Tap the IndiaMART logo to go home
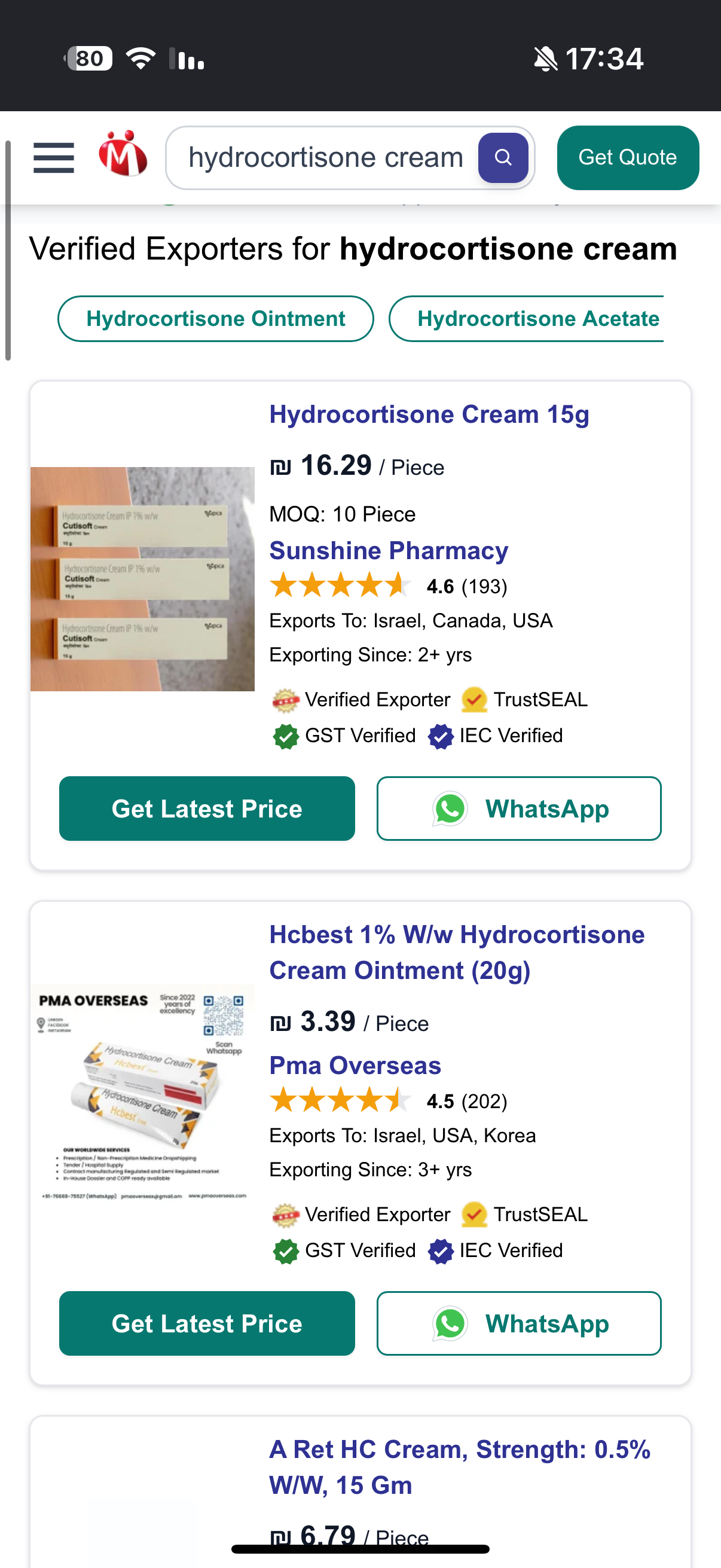The width and height of the screenshot is (721, 1568). (x=123, y=154)
